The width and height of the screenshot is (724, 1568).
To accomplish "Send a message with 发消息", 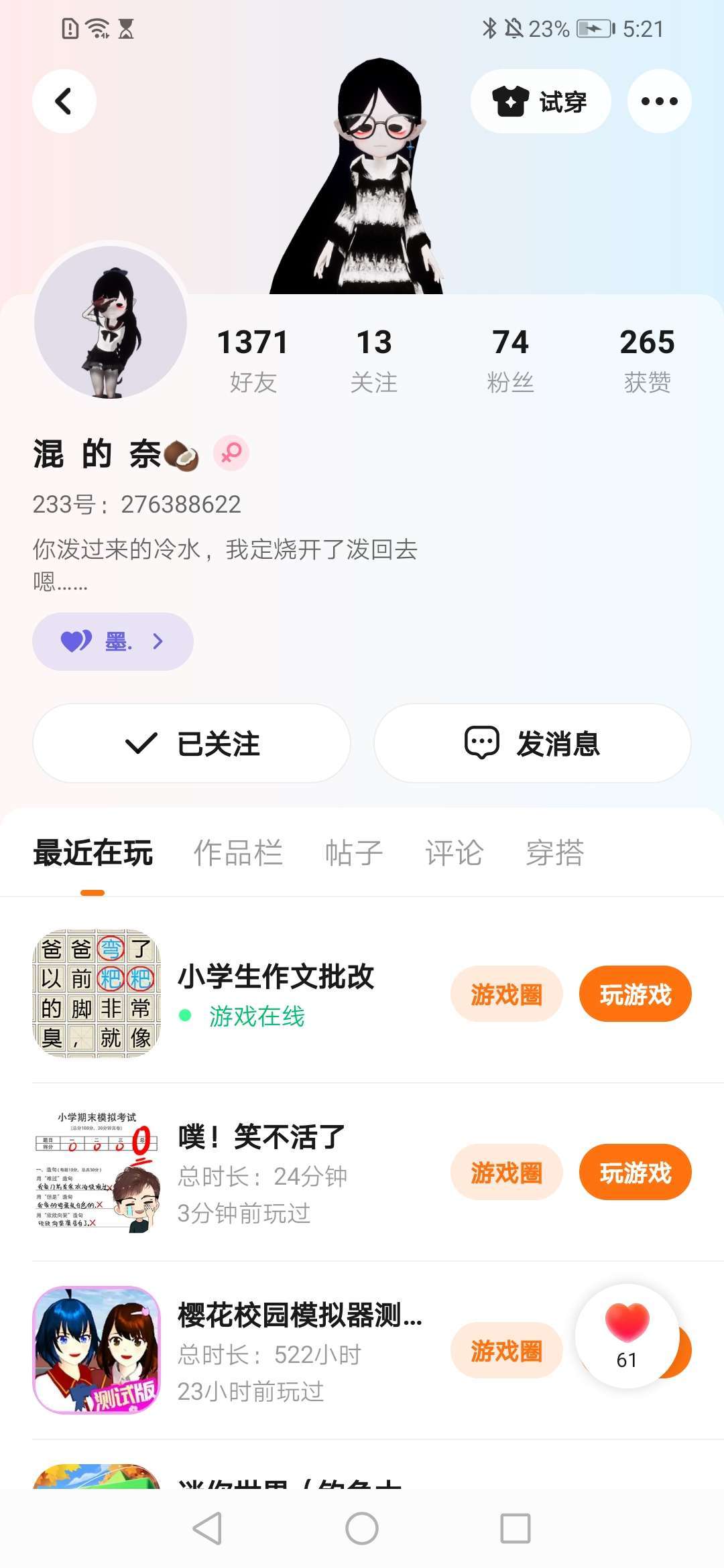I will coord(532,743).
